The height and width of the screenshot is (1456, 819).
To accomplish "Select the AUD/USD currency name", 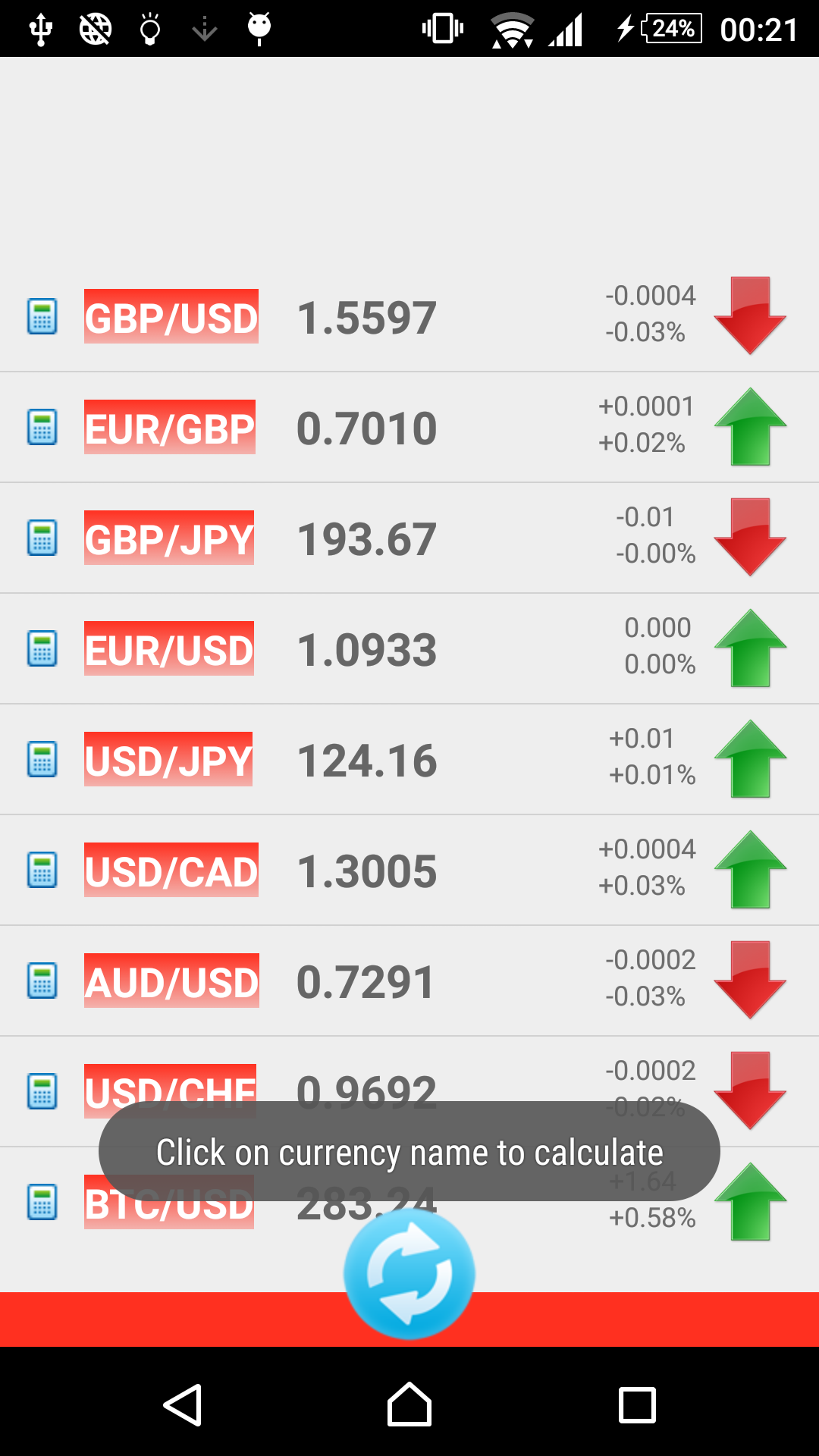I will click(x=171, y=981).
